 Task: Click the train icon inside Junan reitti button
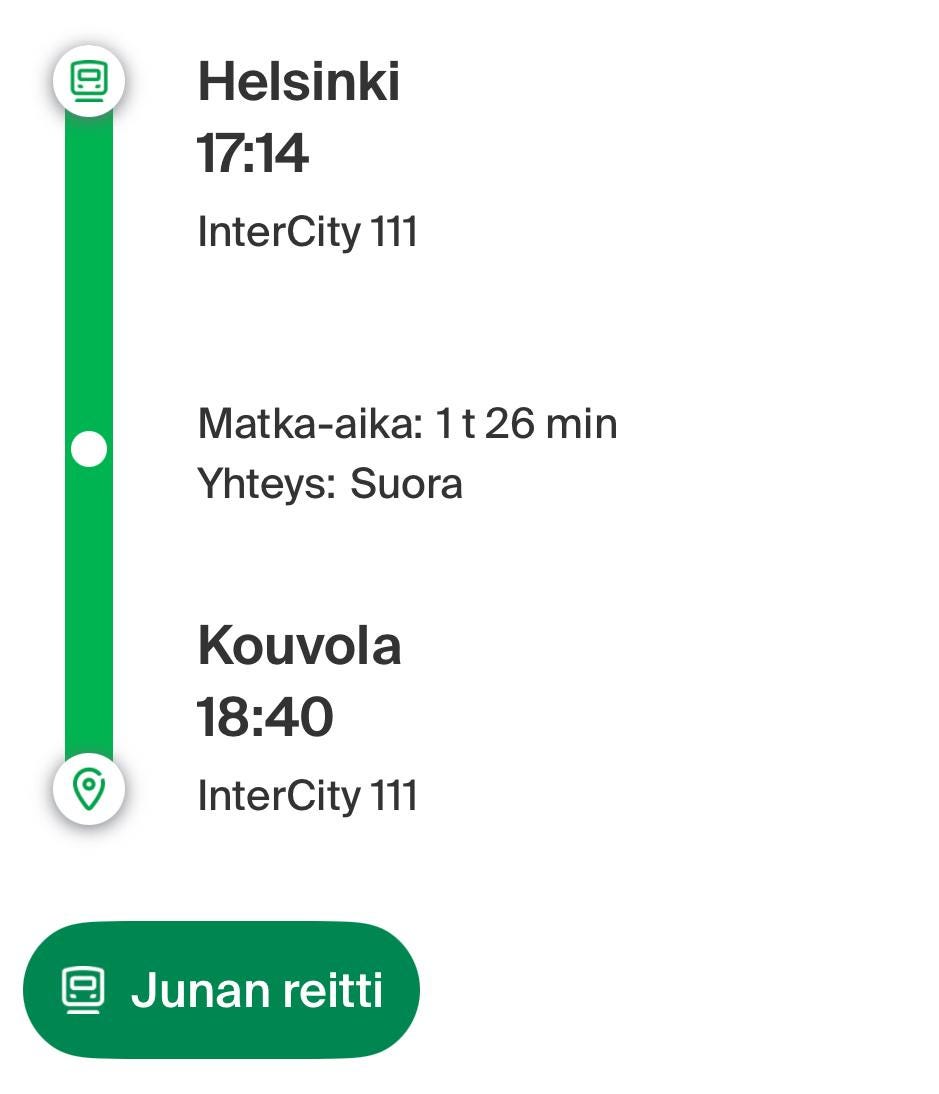pyautogui.click(x=85, y=991)
